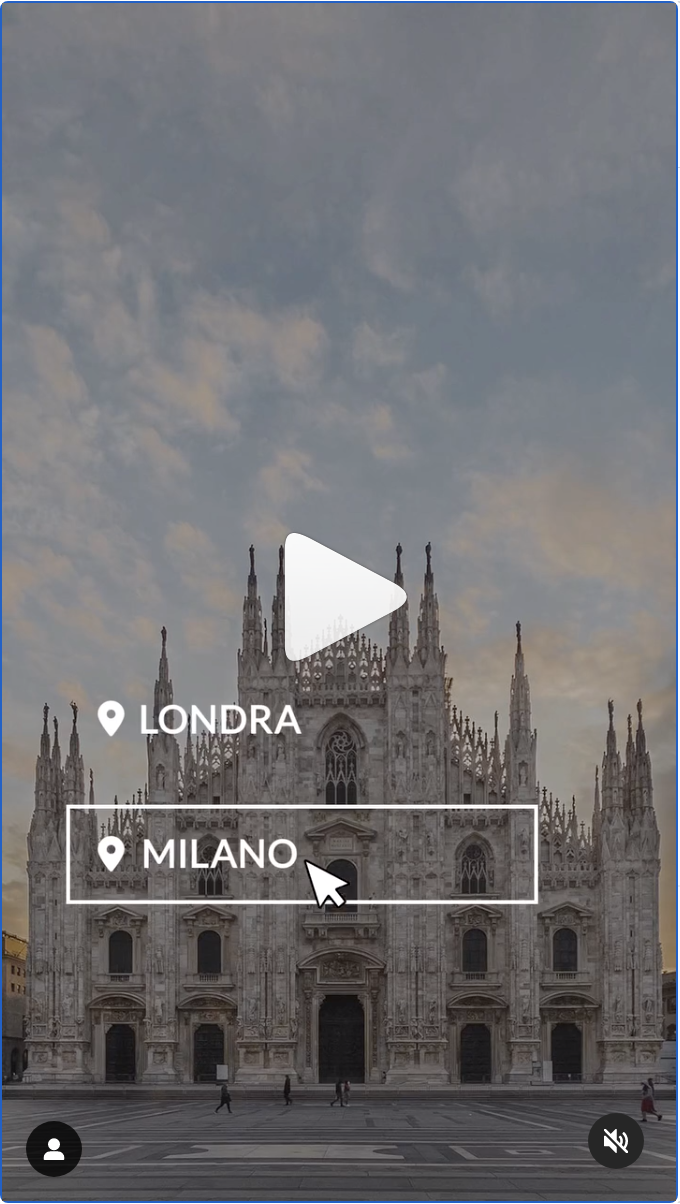Play the paused video
The height and width of the screenshot is (1204, 680).
point(341,597)
